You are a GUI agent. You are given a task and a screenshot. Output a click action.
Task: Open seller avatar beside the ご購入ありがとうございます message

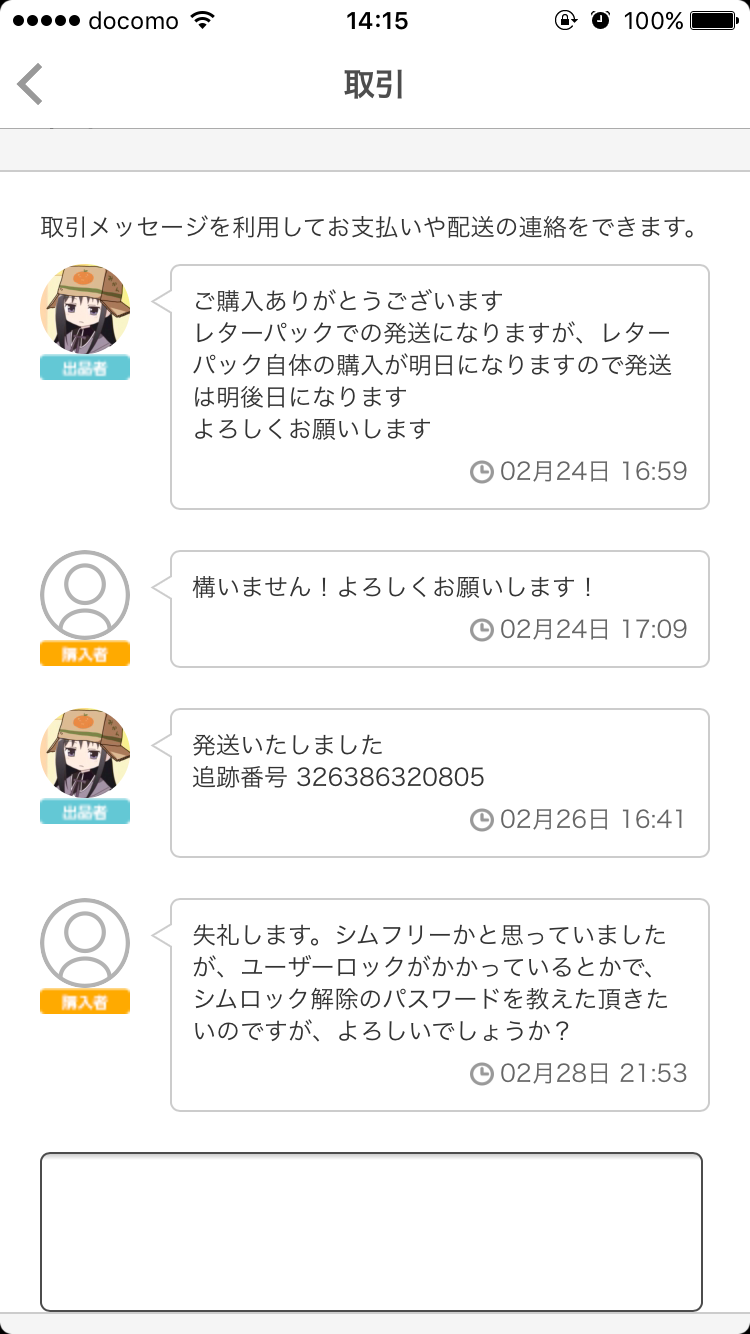pos(85,309)
